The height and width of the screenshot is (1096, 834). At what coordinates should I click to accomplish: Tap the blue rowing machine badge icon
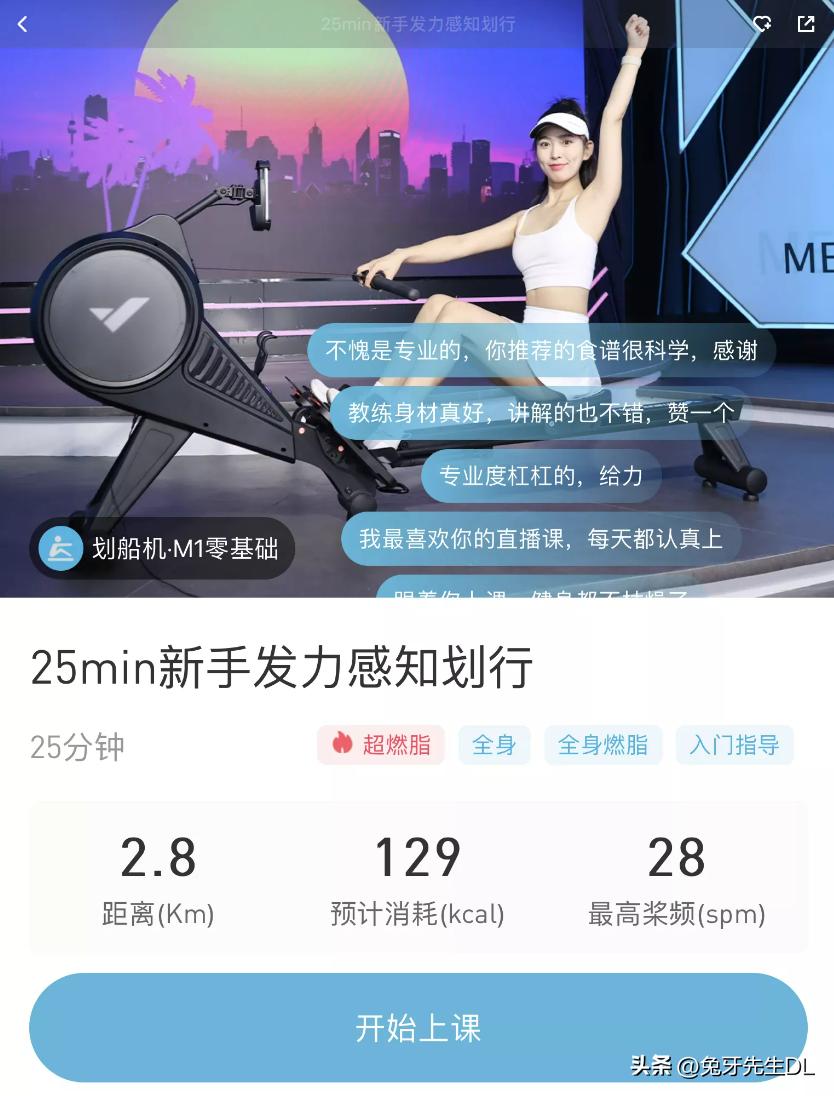point(60,548)
